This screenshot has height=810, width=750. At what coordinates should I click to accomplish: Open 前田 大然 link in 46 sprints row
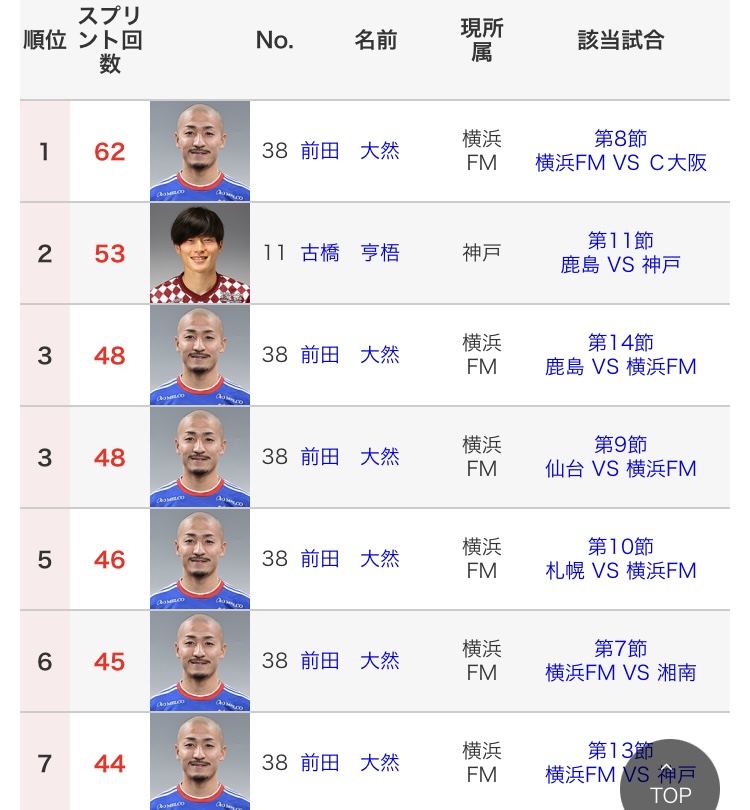click(349, 559)
